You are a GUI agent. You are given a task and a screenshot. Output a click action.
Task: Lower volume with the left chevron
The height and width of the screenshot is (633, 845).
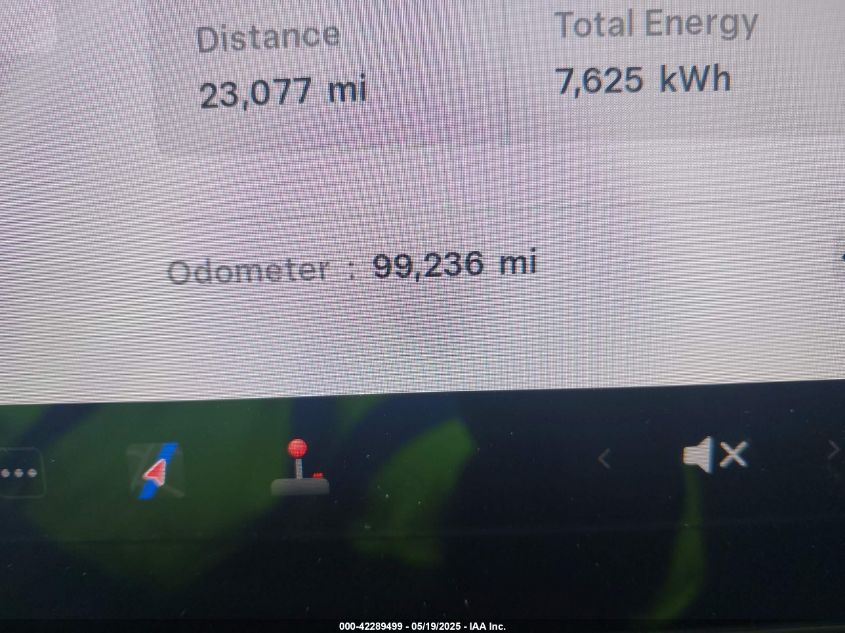(x=603, y=459)
